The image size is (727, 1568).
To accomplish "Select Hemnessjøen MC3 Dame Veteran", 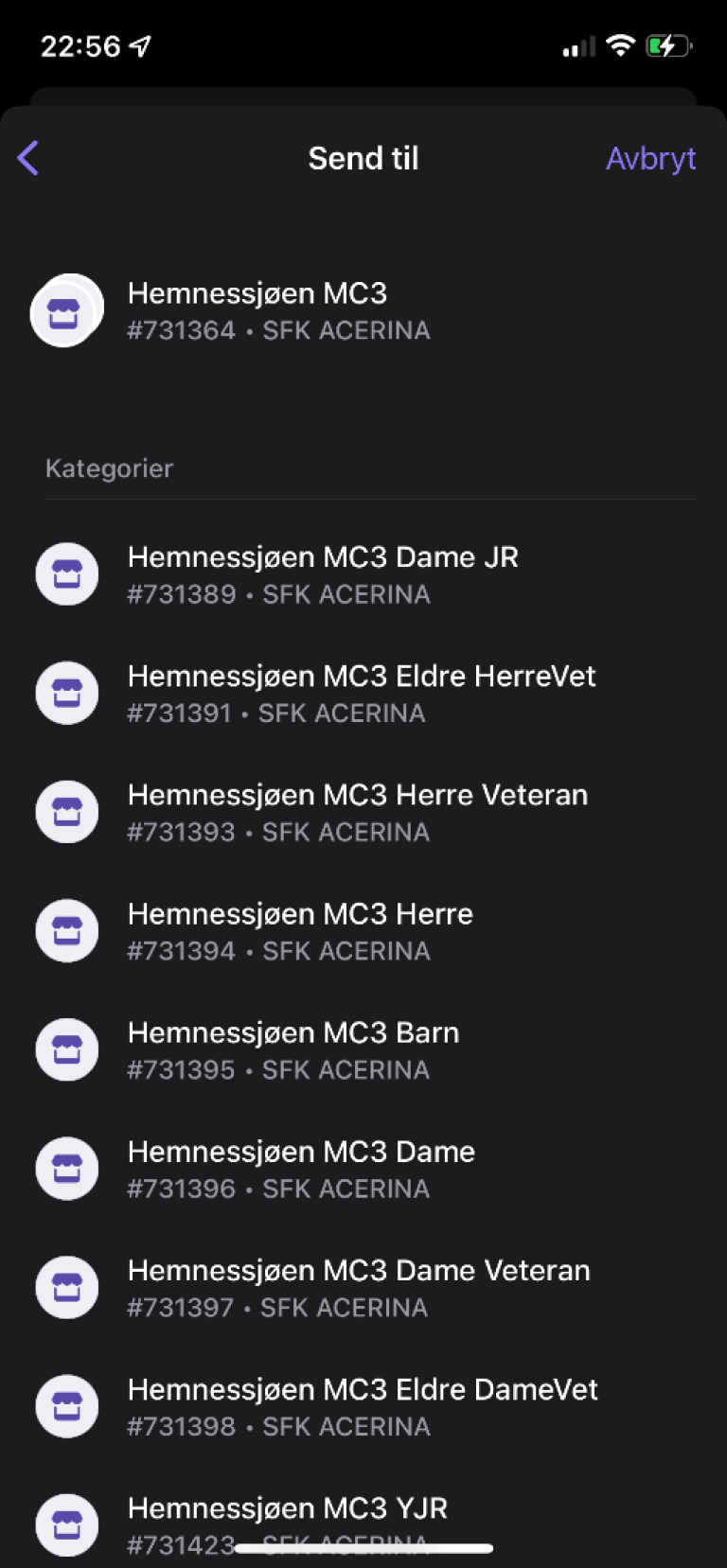I will 363,1288.
